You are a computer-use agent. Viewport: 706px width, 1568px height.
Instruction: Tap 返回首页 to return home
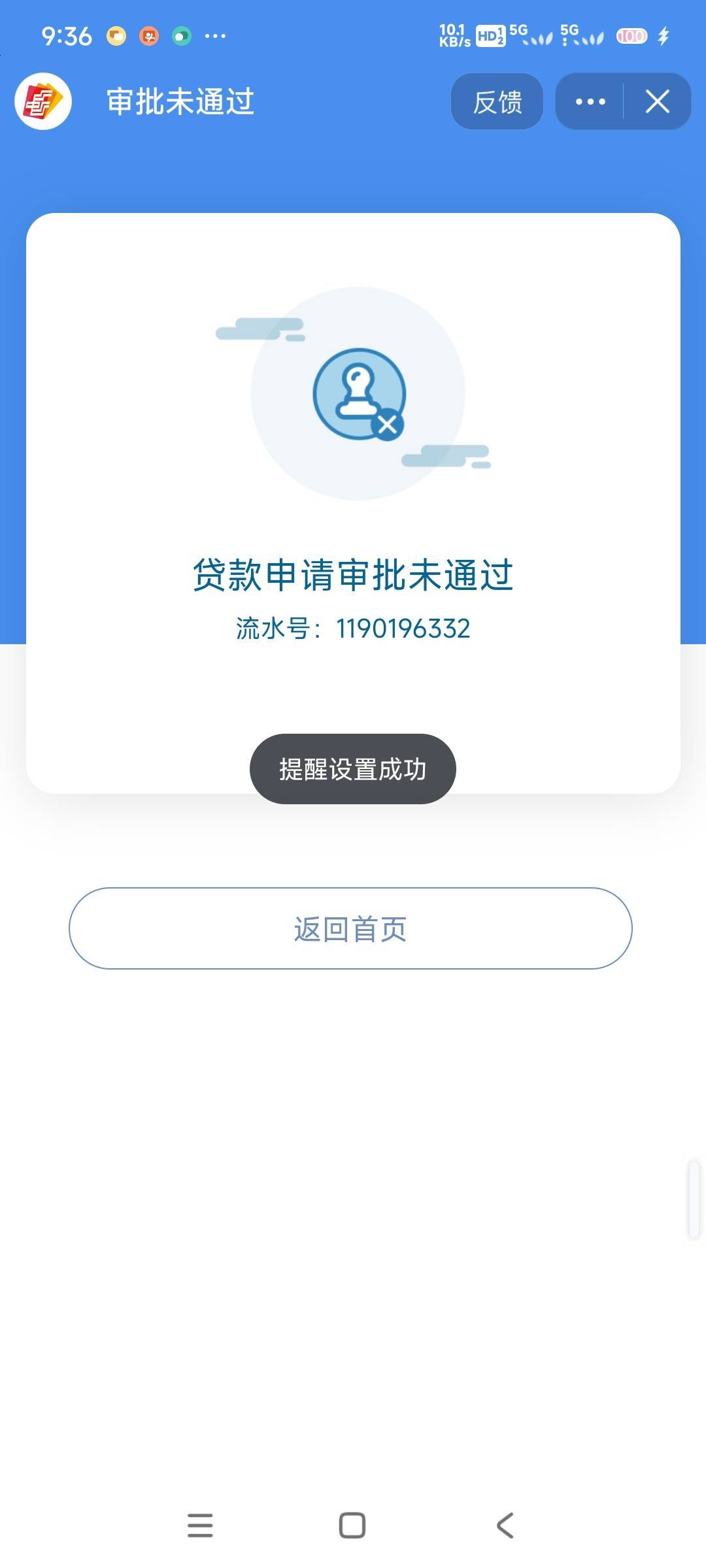350,928
